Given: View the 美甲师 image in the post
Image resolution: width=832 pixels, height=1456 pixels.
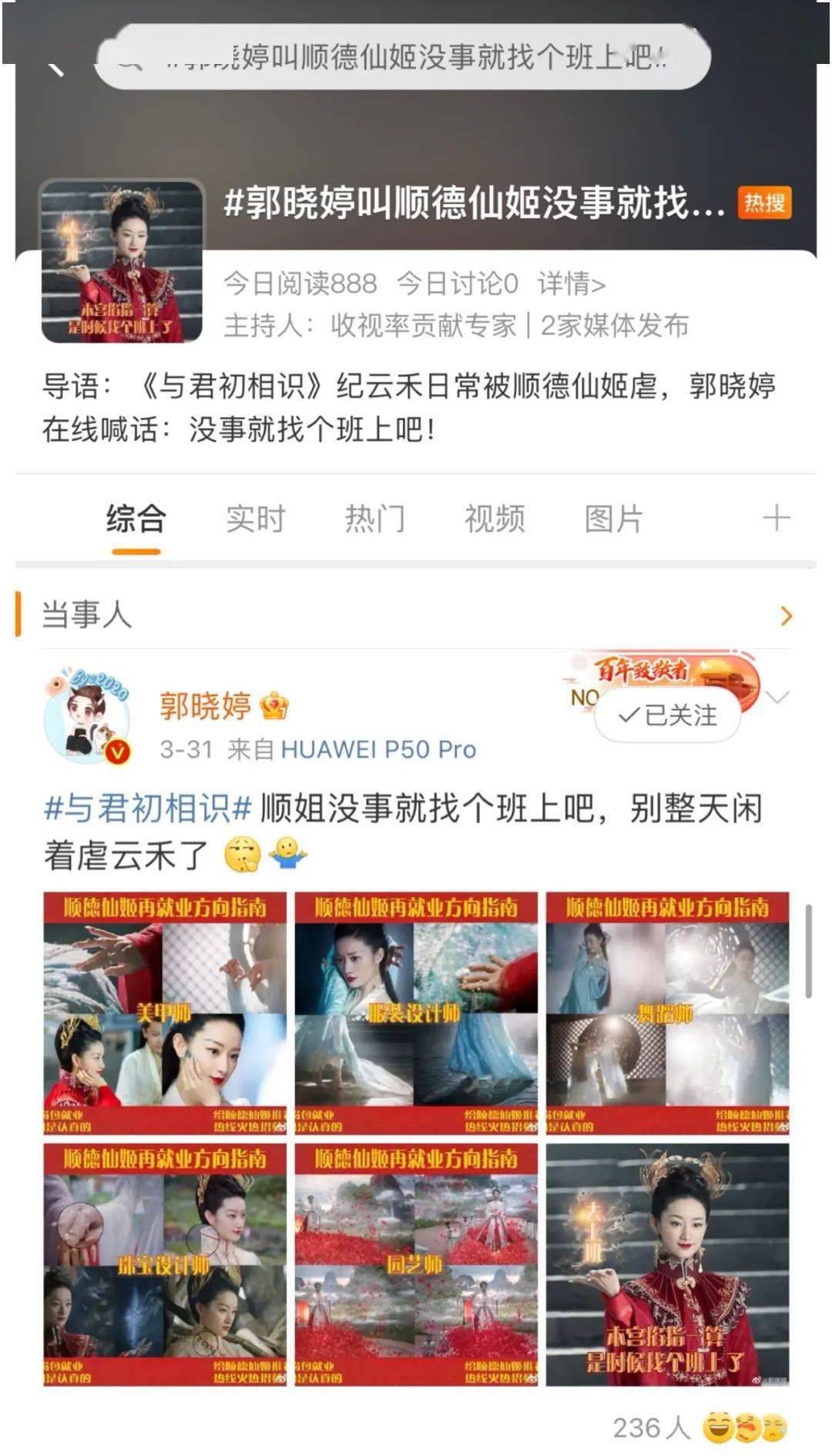Looking at the screenshot, I should [x=164, y=1012].
